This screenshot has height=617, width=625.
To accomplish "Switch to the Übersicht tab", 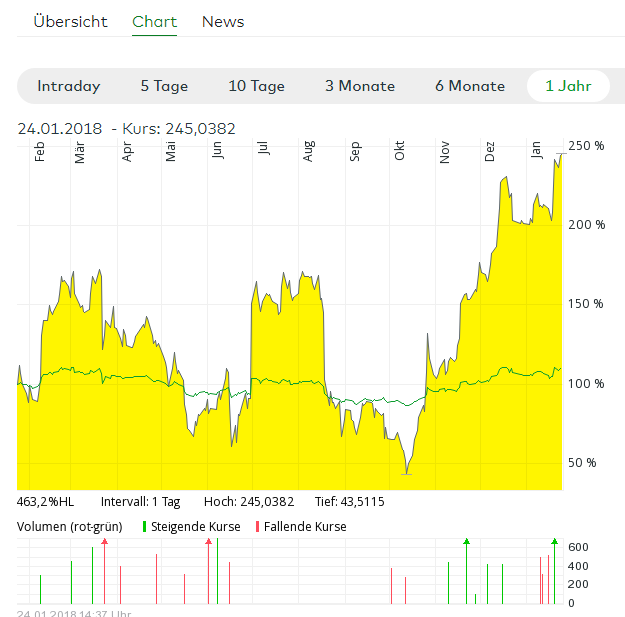I will [x=70, y=22].
